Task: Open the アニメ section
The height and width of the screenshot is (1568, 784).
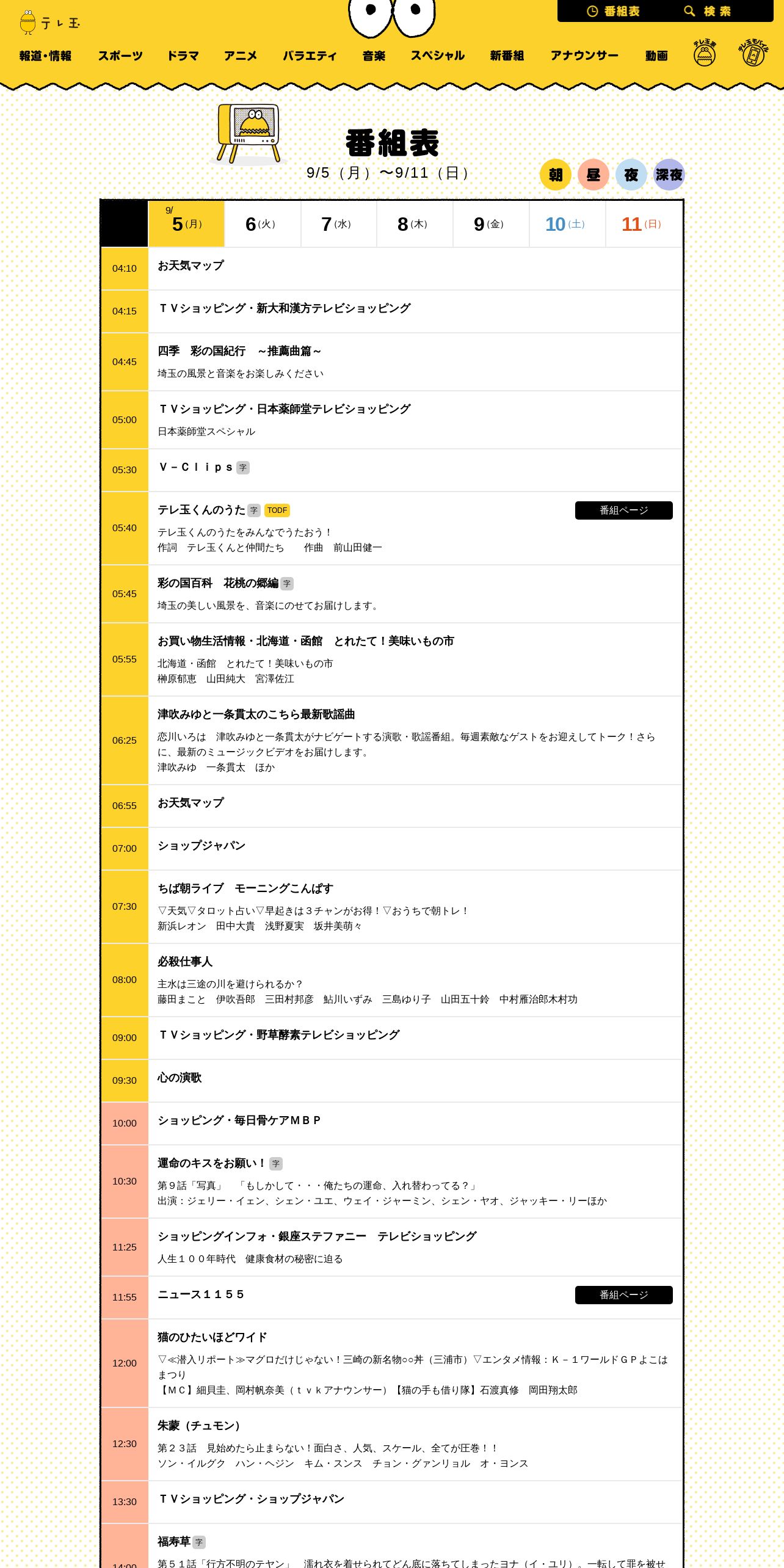Action: (x=241, y=56)
